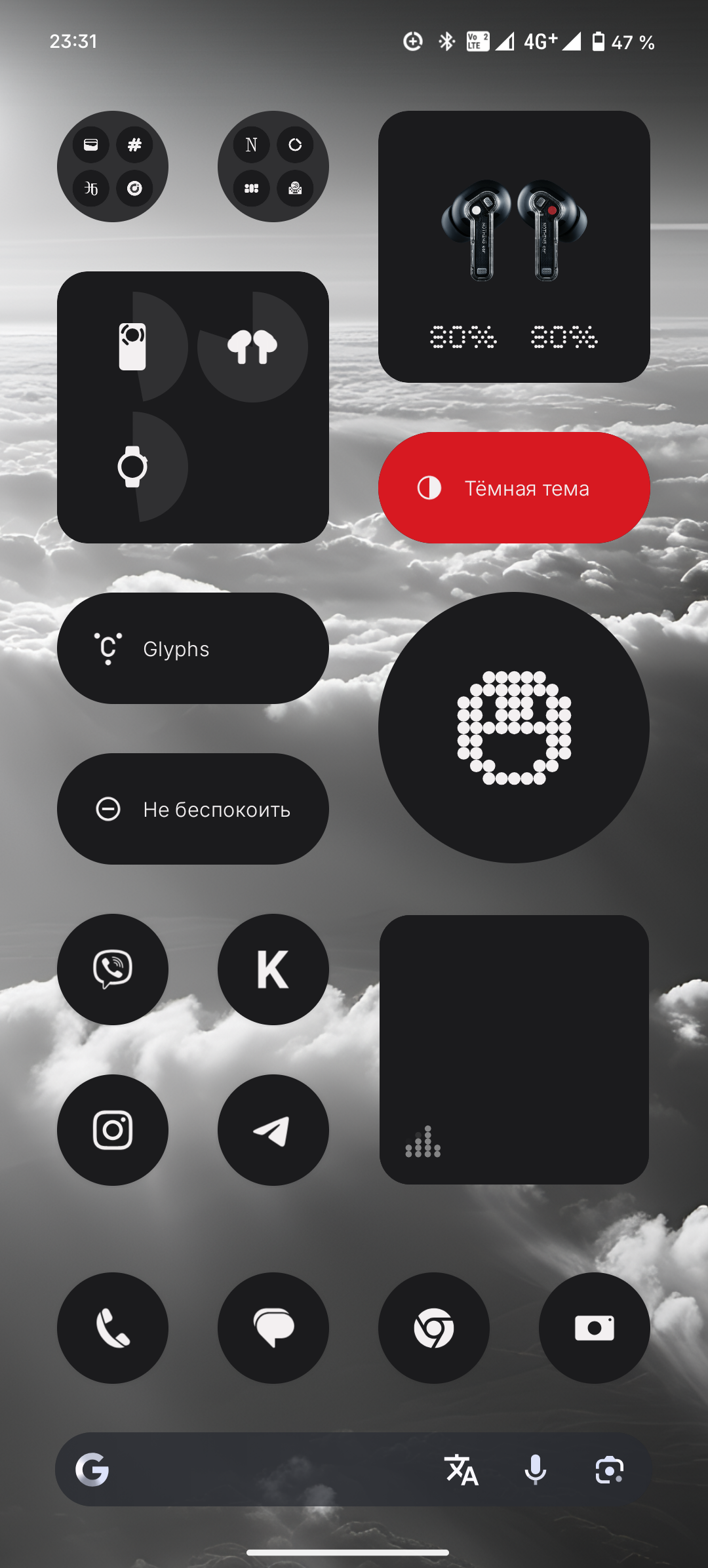This screenshot has height=1568, width=708.
Task: Open the folder containing the hashtag app
Action: [113, 167]
